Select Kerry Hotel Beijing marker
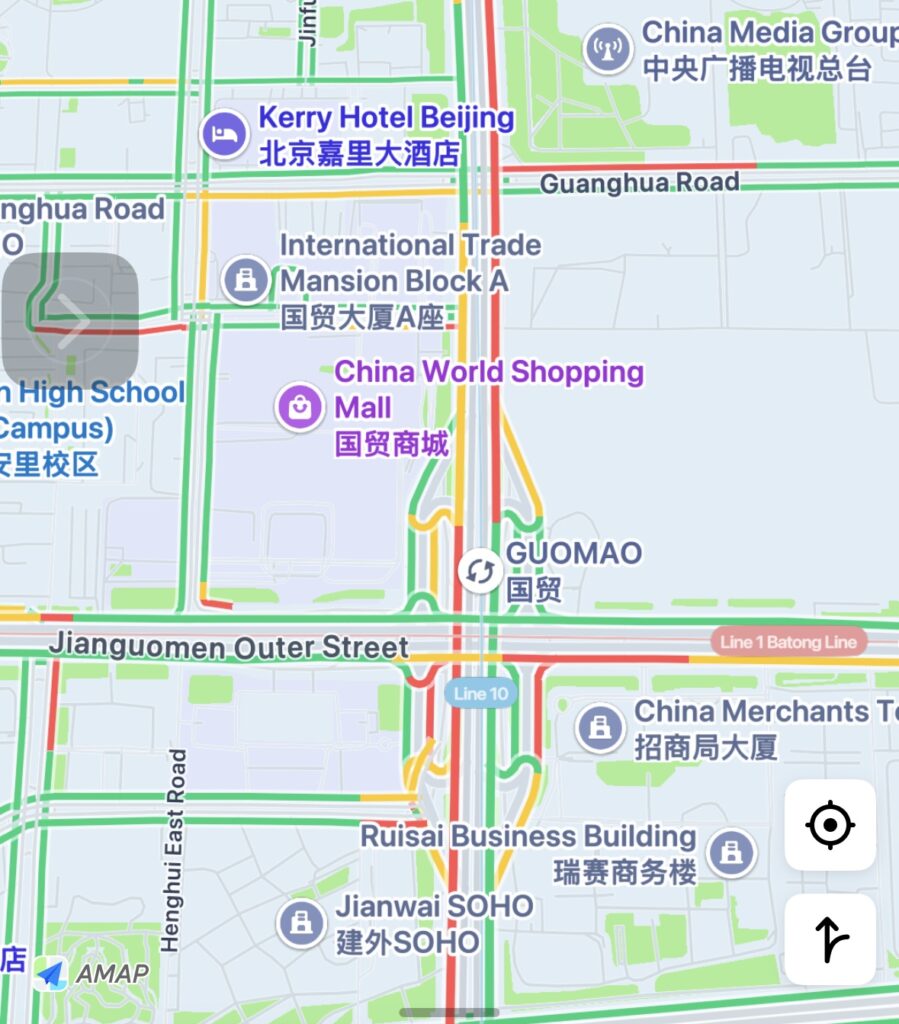 (x=224, y=134)
